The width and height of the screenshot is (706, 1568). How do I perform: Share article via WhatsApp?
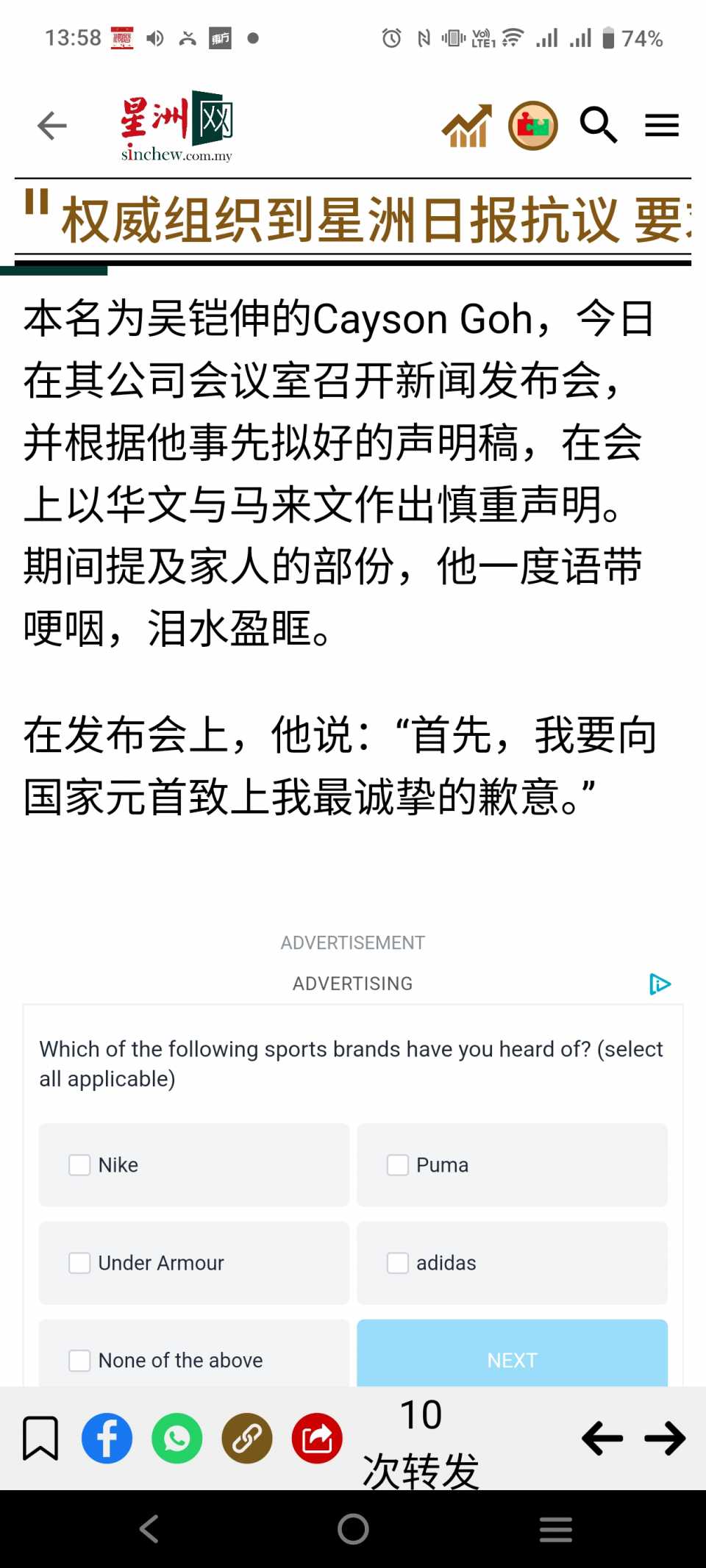[176, 1438]
